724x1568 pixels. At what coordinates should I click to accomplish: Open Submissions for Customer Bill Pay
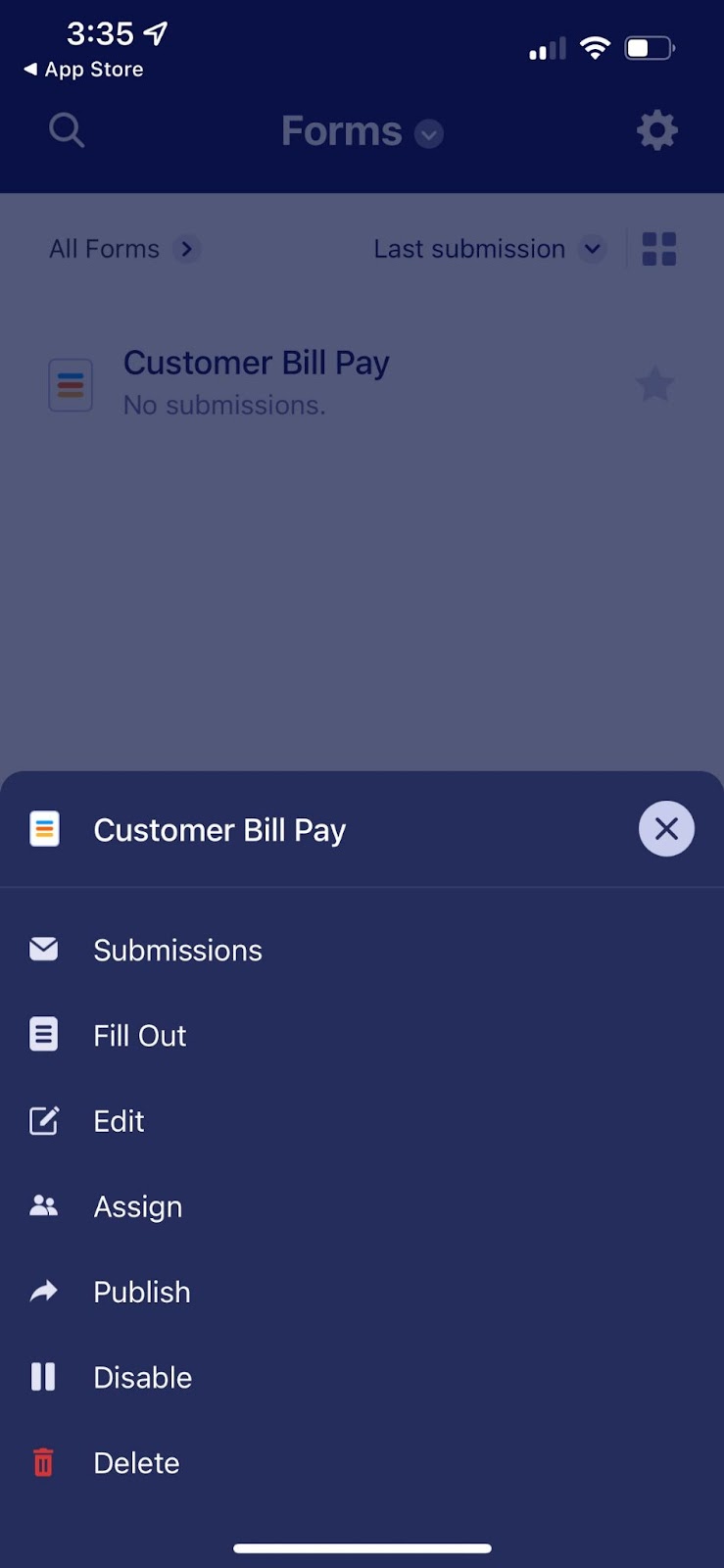pyautogui.click(x=176, y=950)
